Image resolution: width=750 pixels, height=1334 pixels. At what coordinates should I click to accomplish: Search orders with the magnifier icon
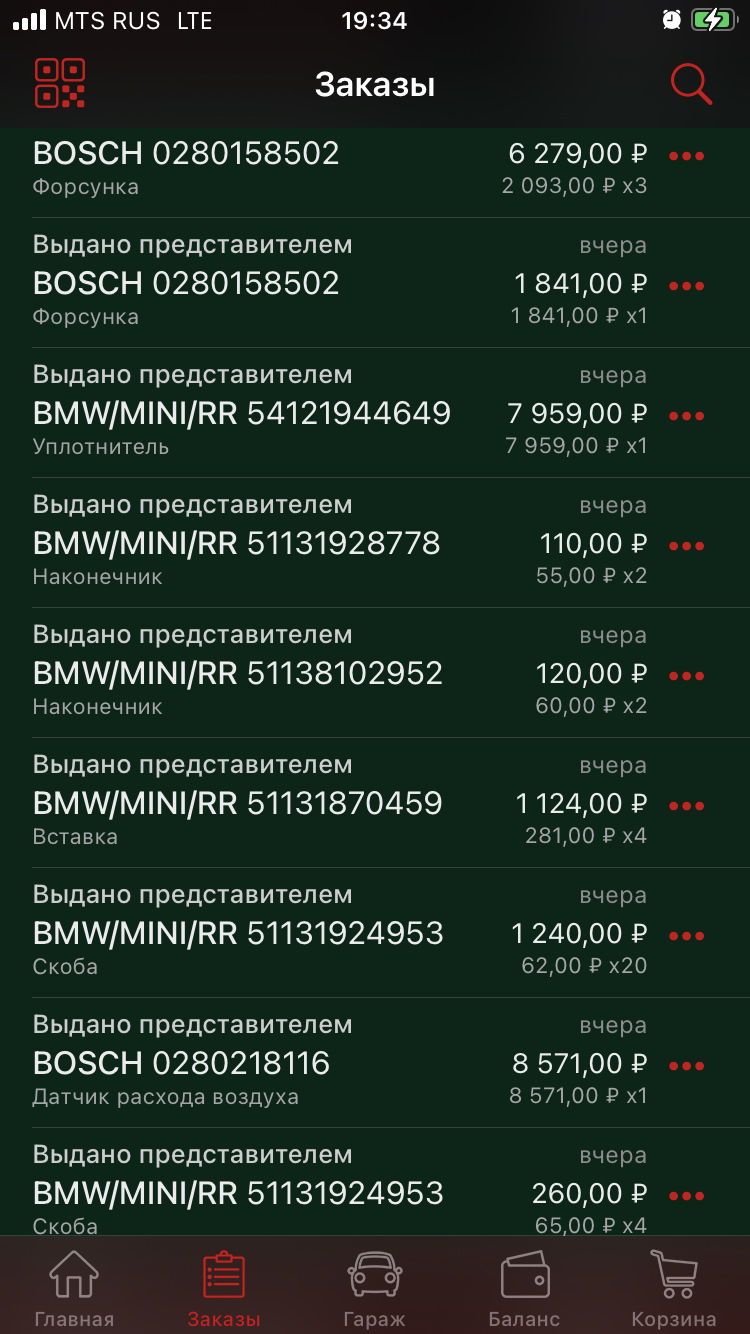tap(690, 84)
